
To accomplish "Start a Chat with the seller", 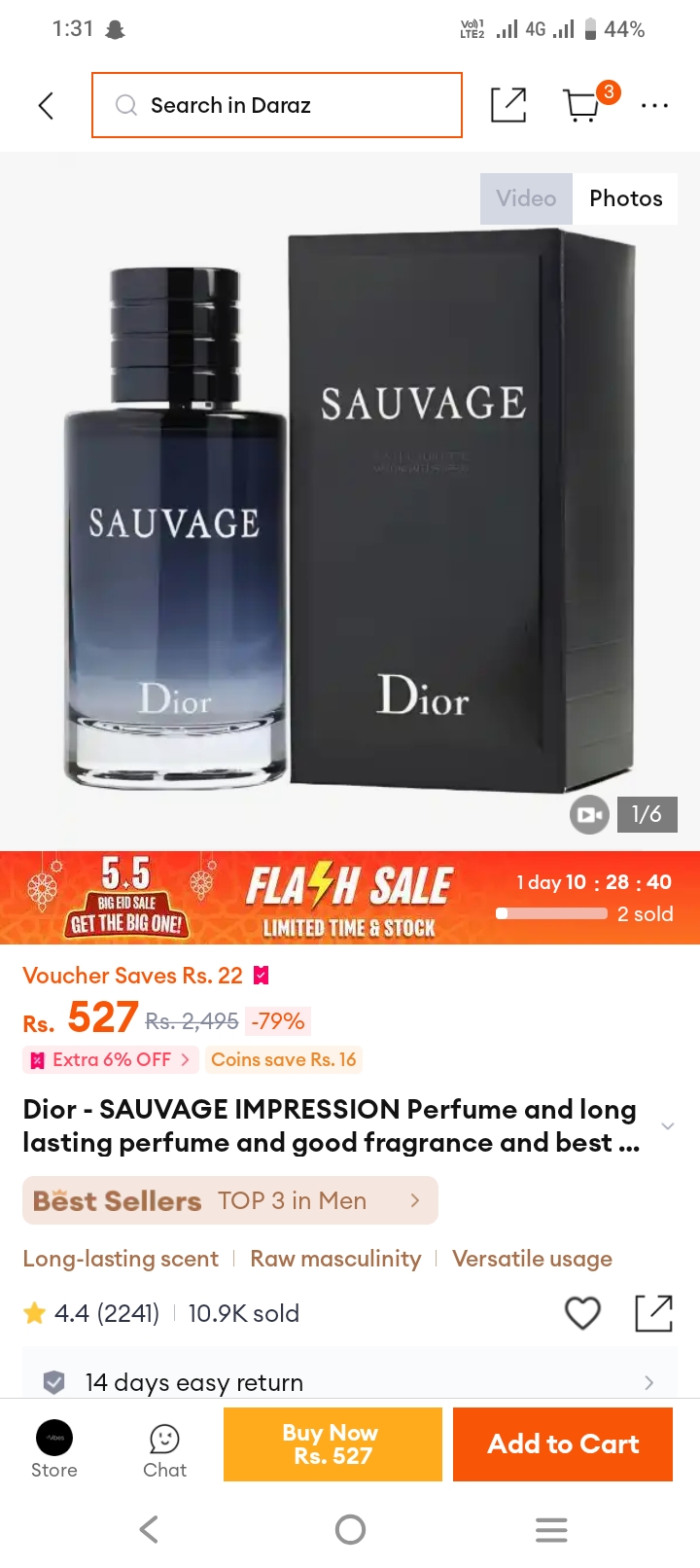I will point(164,1450).
